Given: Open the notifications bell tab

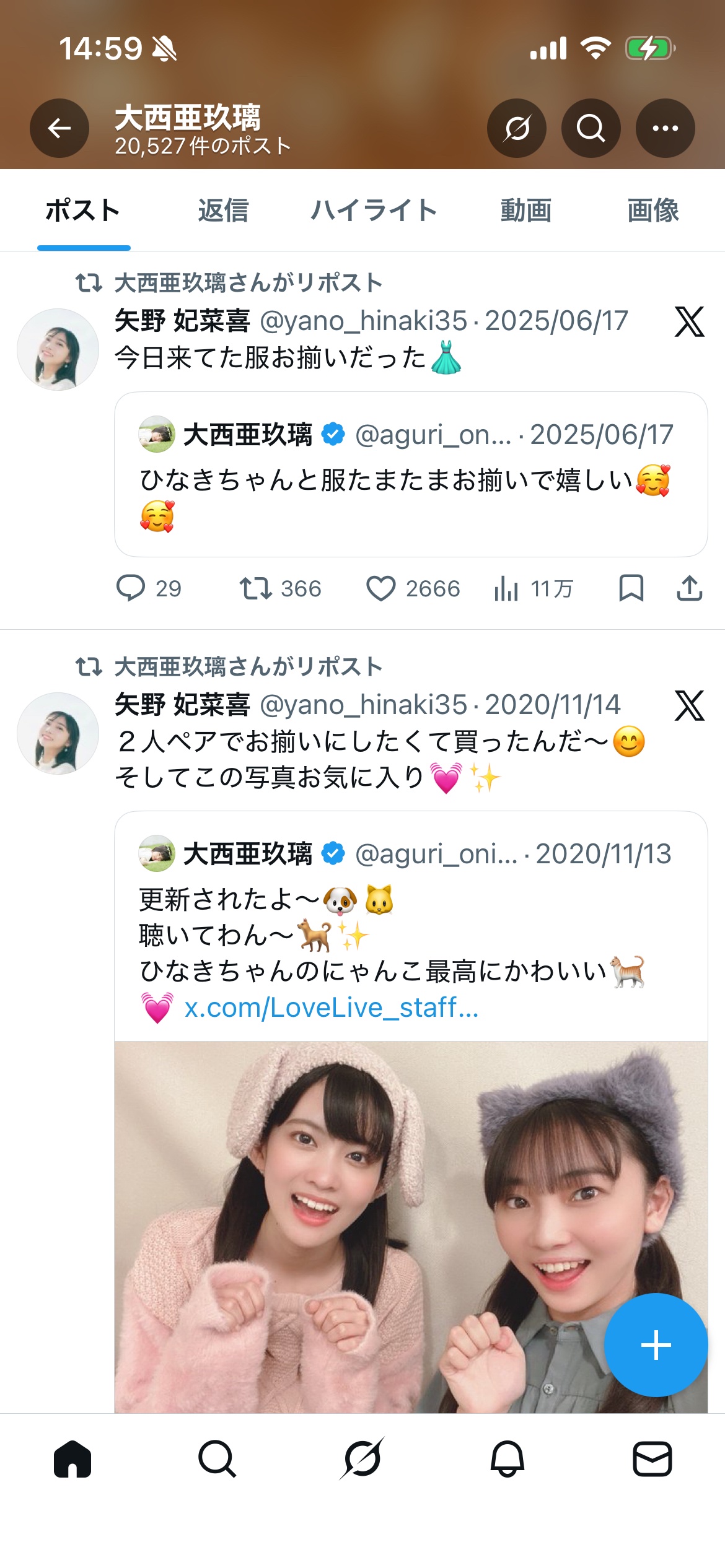Looking at the screenshot, I should coord(507,1459).
